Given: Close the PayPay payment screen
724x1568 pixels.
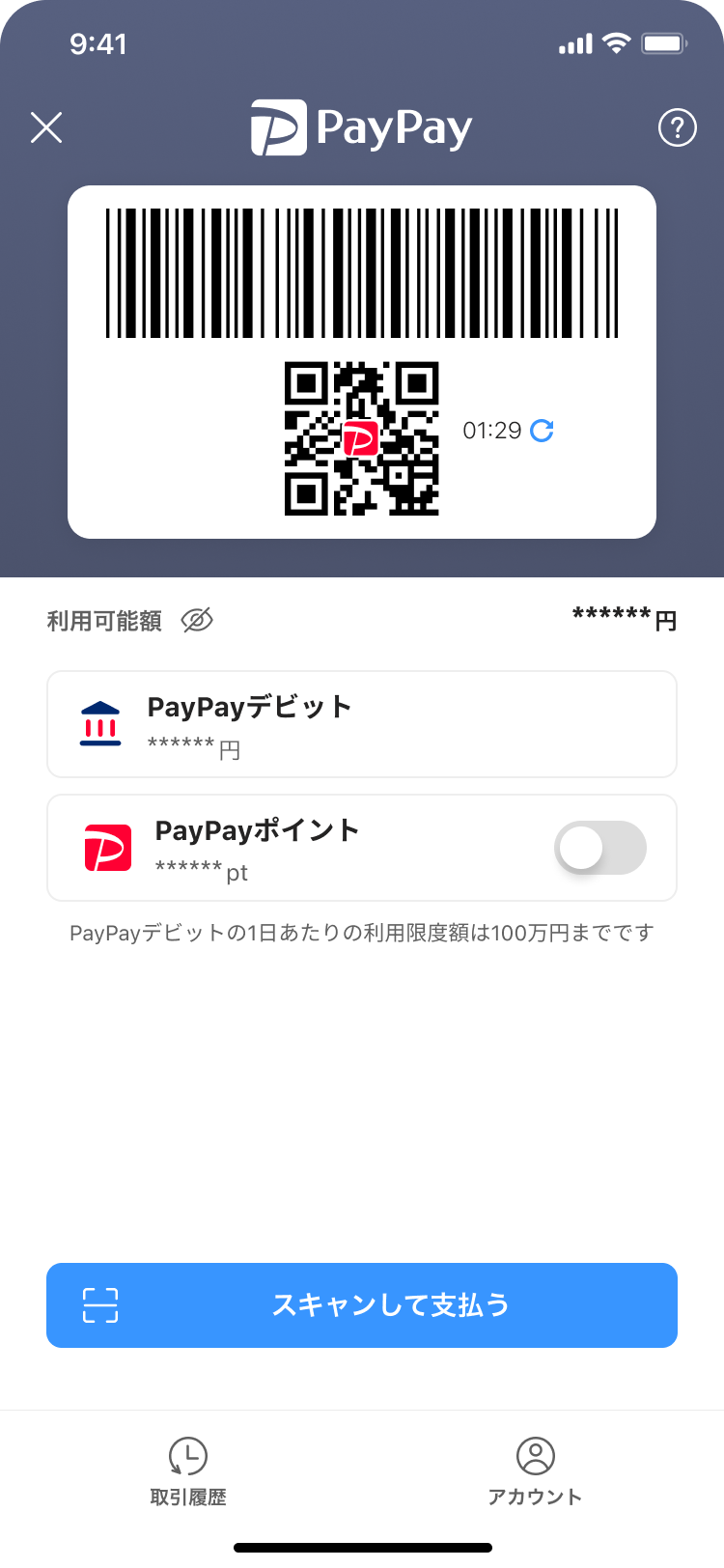Looking at the screenshot, I should 46,127.
